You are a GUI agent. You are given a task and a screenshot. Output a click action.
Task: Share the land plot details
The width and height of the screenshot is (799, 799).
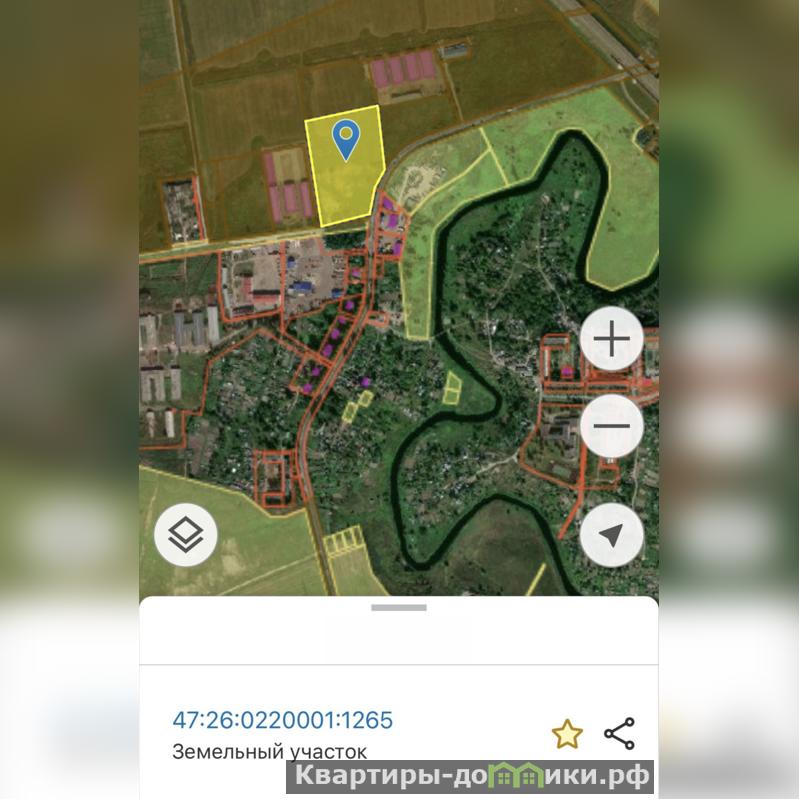620,734
